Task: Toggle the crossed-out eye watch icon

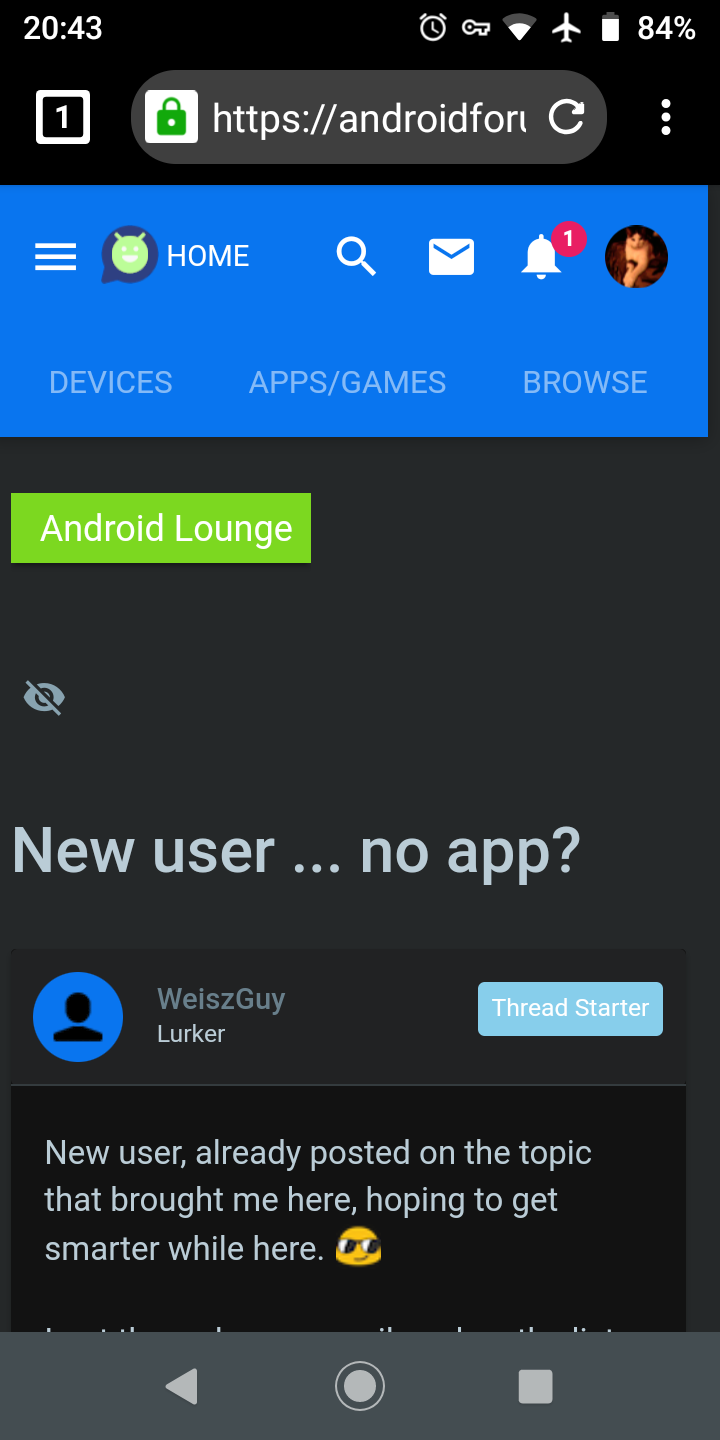Action: (44, 697)
